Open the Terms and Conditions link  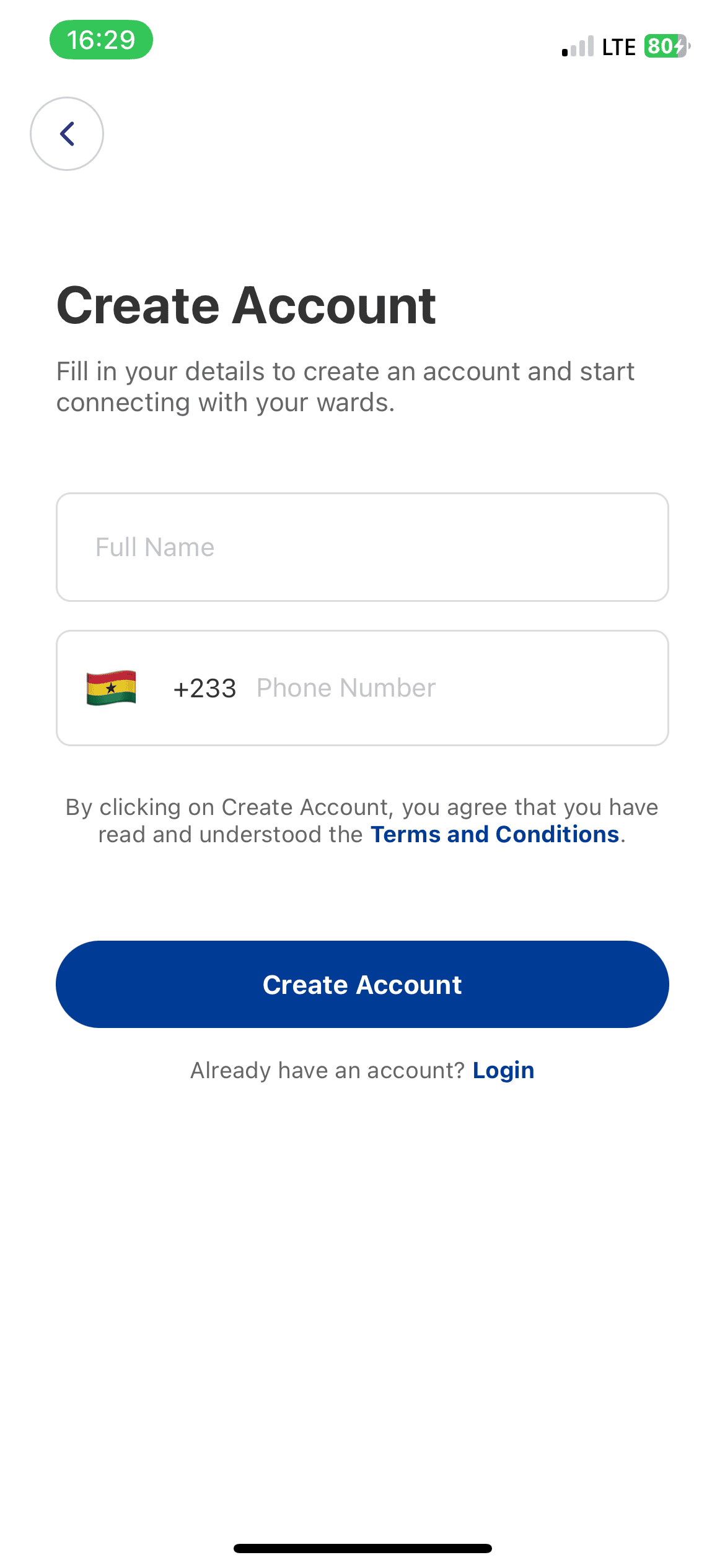point(494,835)
